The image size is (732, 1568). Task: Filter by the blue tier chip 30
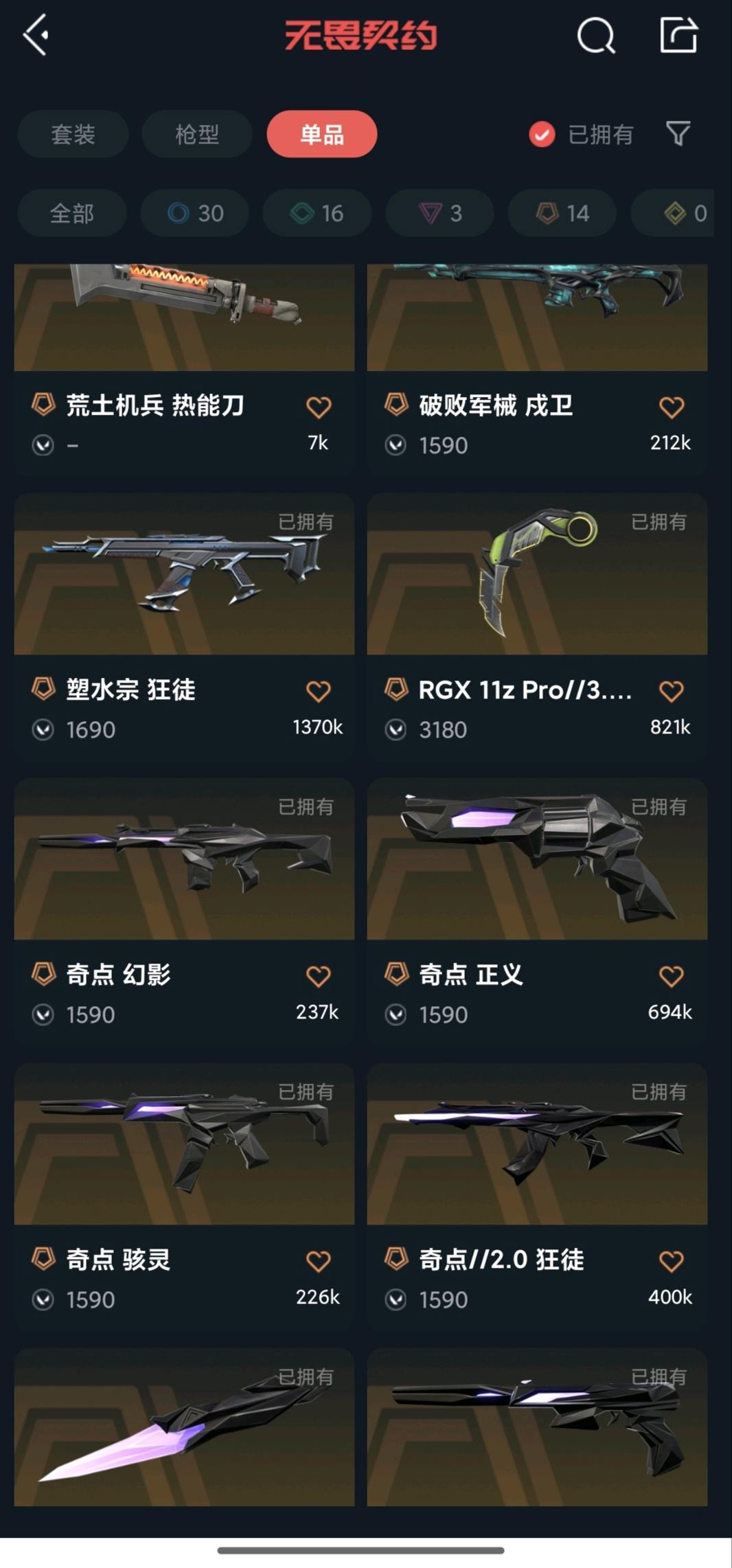pyautogui.click(x=195, y=214)
